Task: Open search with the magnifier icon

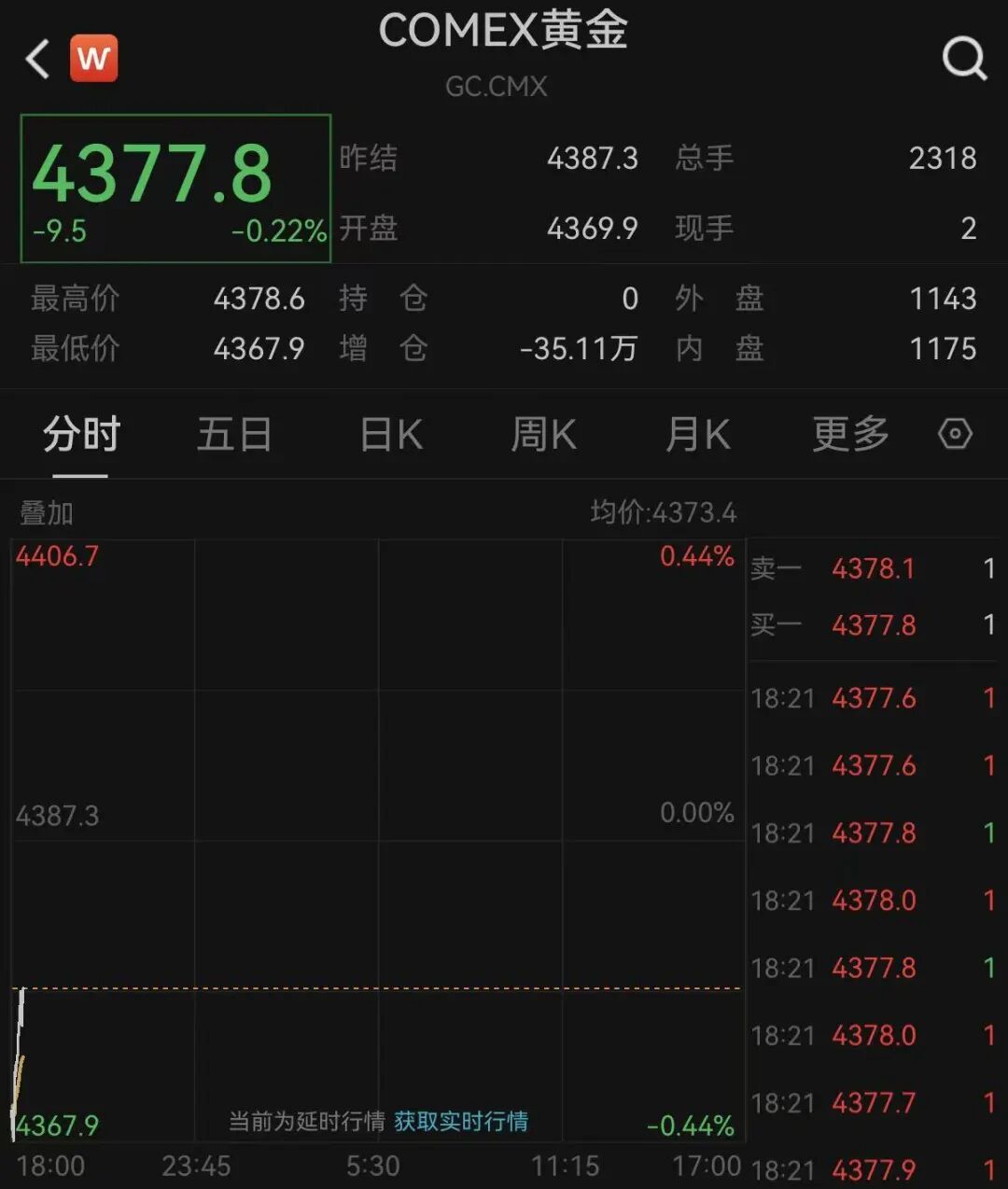Action: (964, 59)
